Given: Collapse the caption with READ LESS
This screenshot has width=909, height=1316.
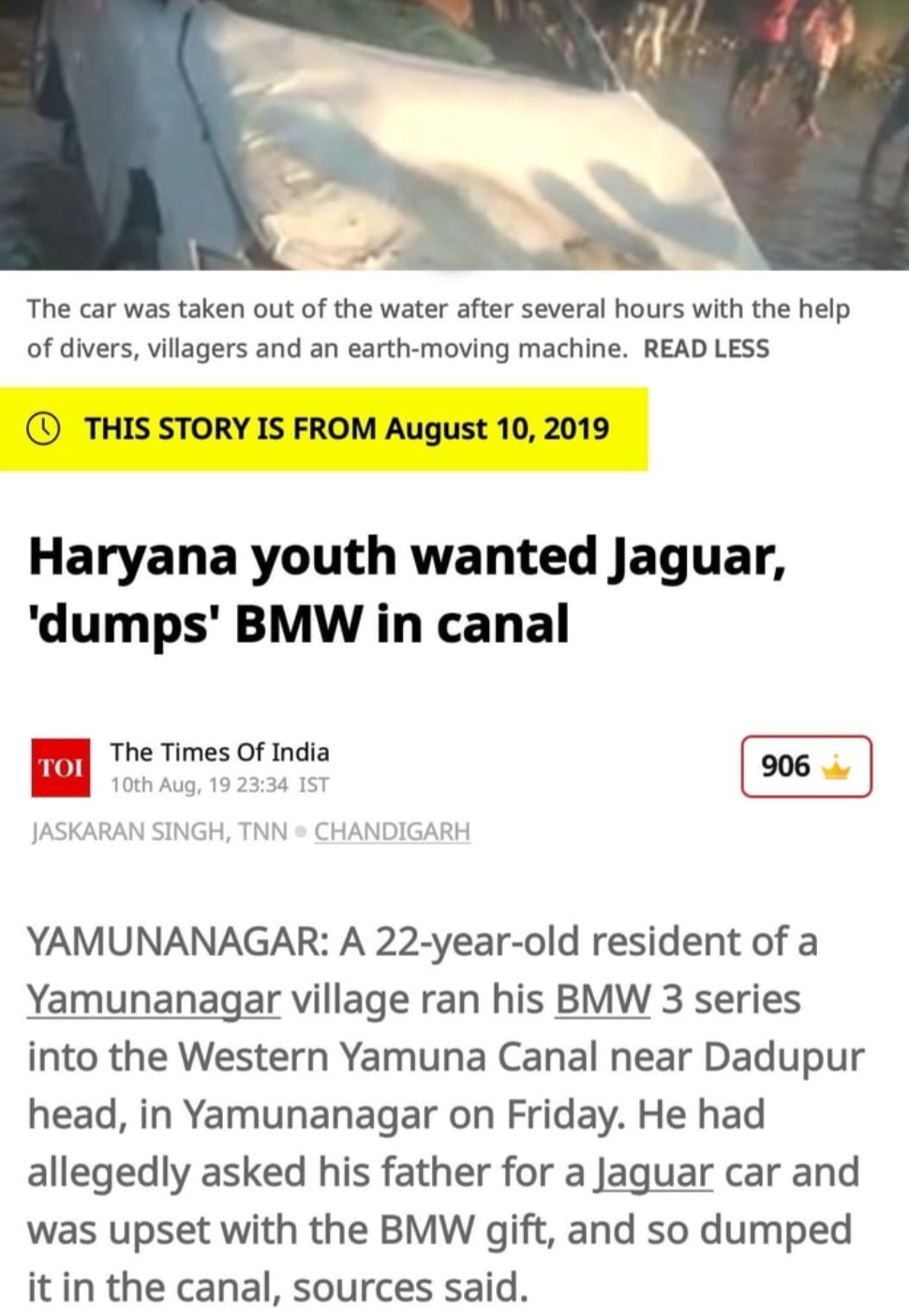Looking at the screenshot, I should [x=706, y=349].
